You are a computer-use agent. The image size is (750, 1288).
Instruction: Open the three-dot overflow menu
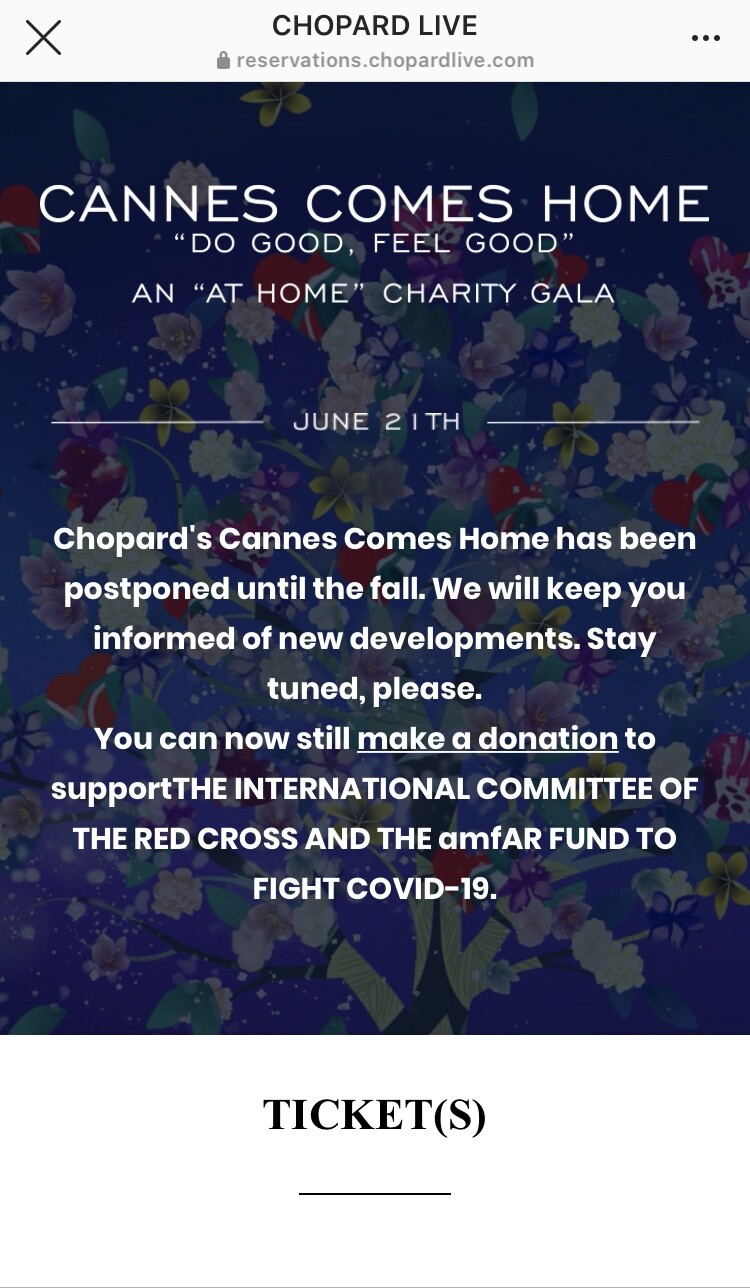(x=705, y=38)
